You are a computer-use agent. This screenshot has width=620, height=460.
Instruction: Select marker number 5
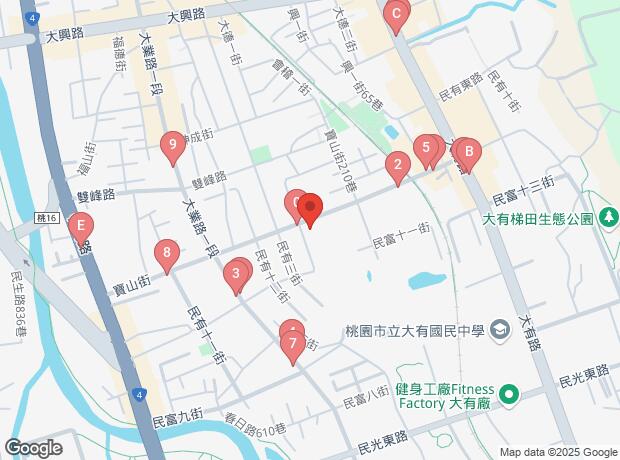[x=427, y=149]
